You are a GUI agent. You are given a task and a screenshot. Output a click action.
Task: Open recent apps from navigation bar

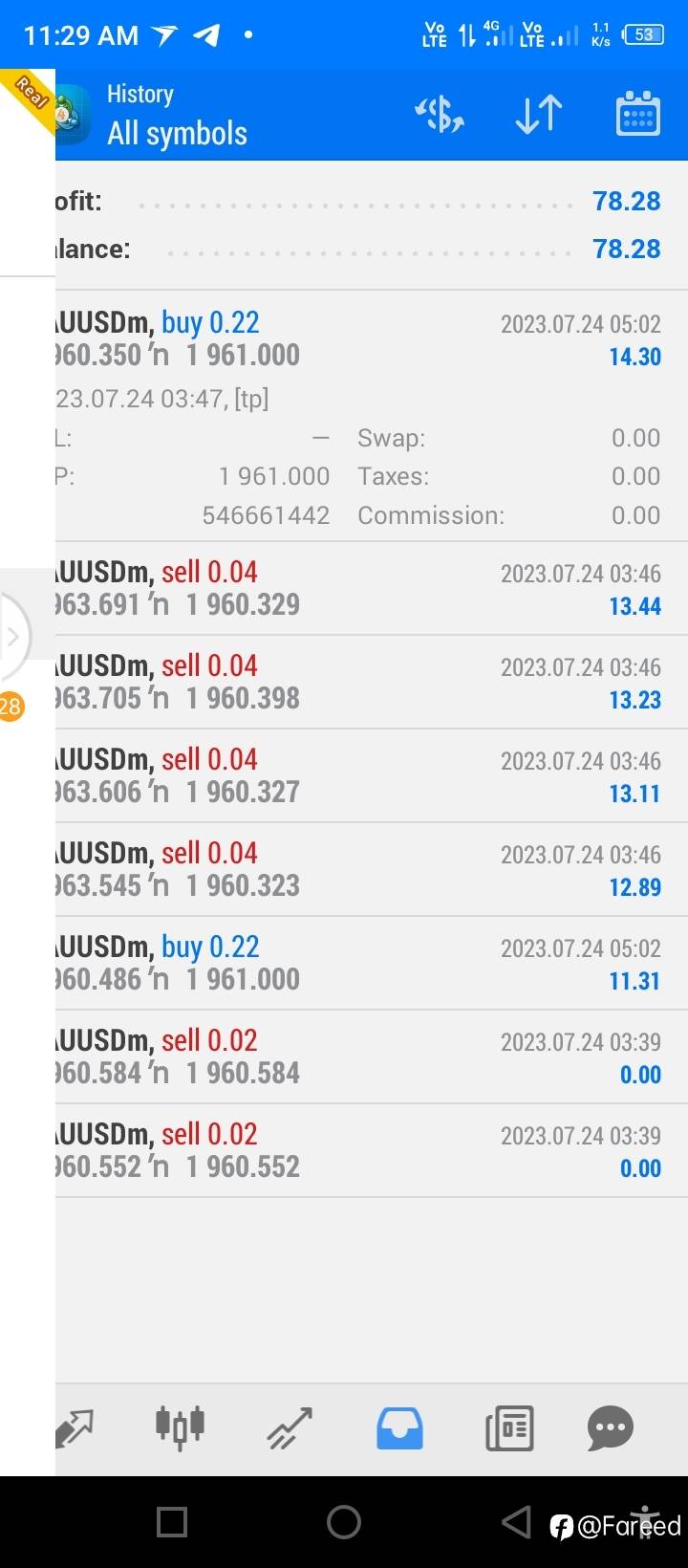click(x=172, y=1522)
